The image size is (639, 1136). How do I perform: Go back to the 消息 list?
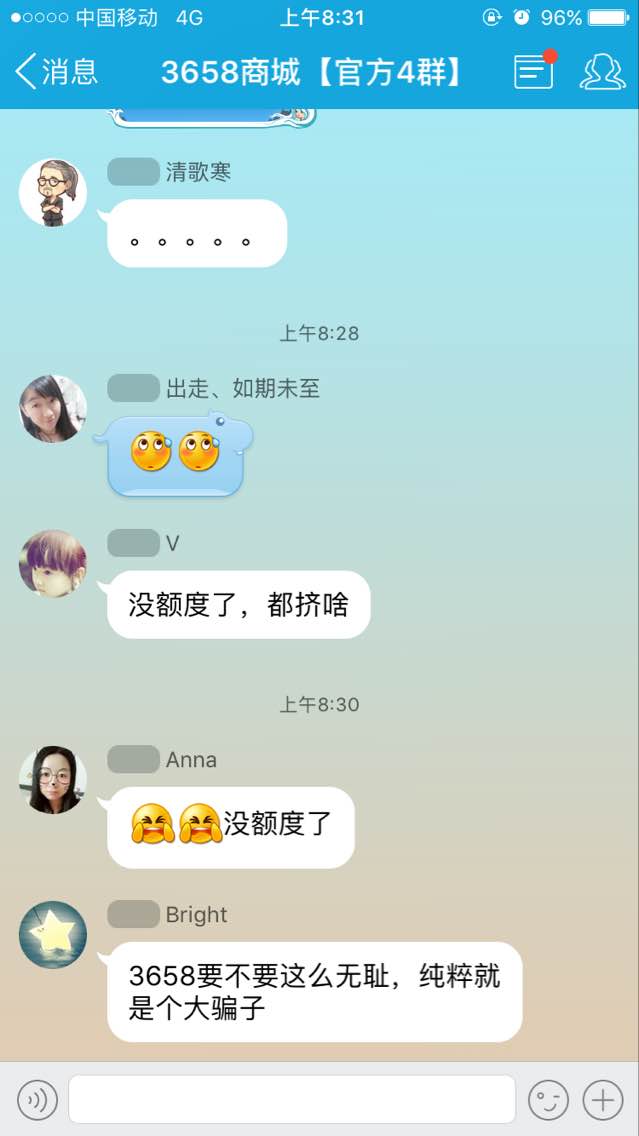click(x=56, y=72)
